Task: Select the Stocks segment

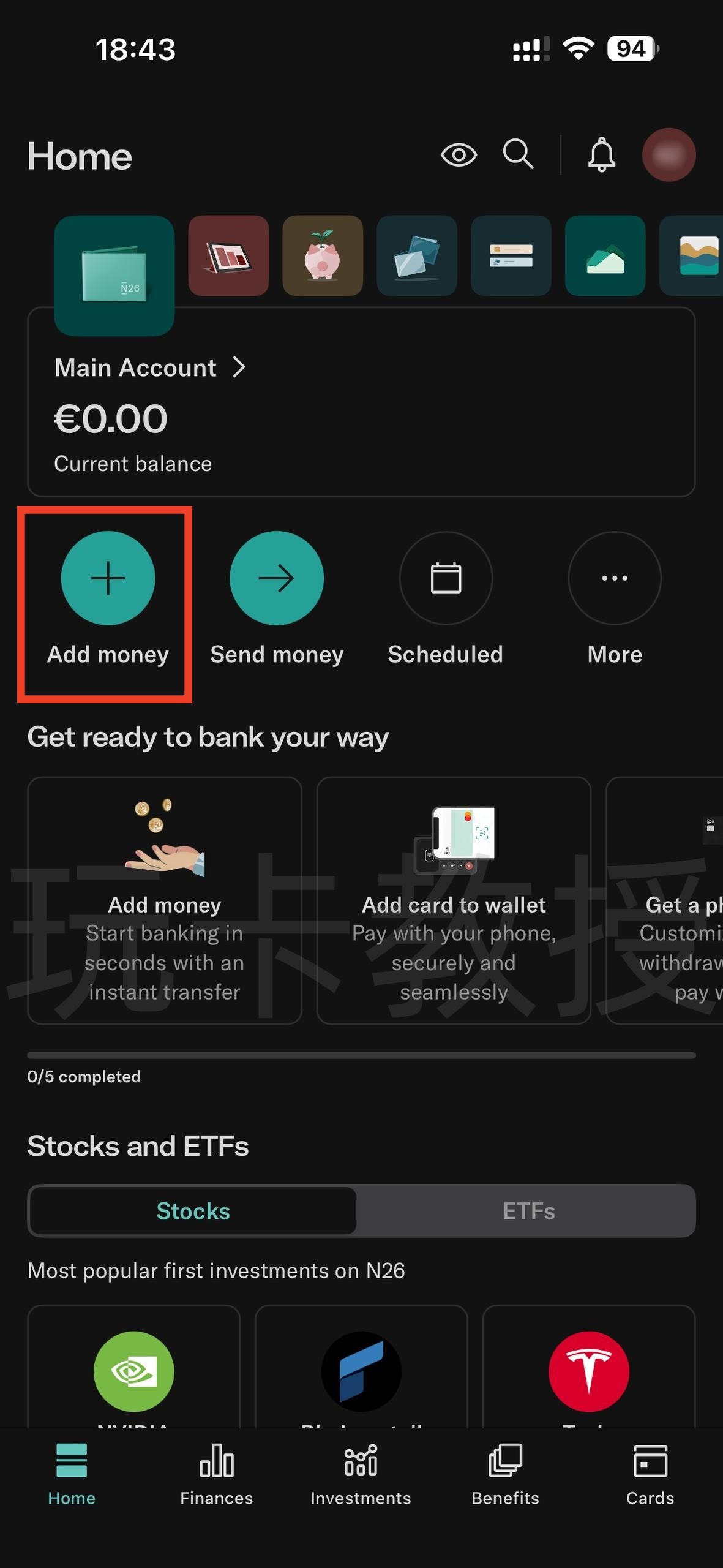Action: click(193, 1211)
